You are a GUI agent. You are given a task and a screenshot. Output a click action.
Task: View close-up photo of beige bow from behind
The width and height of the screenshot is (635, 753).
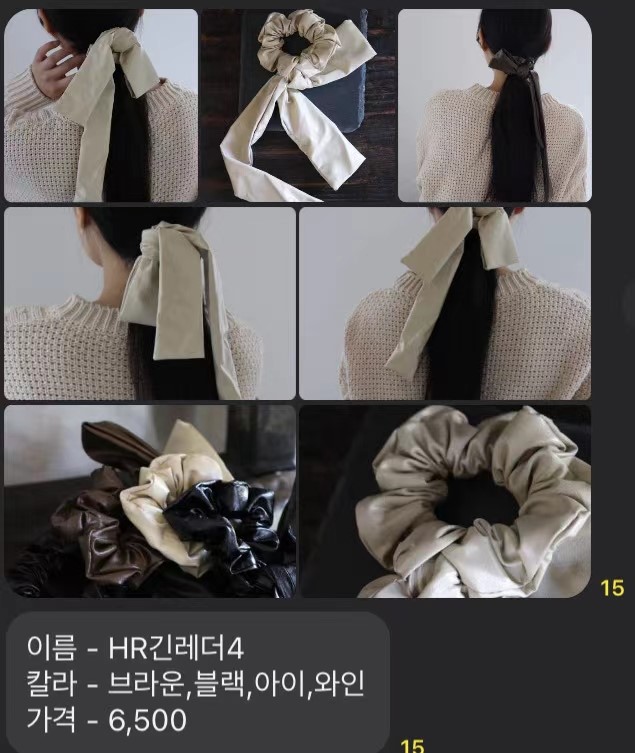pos(150,303)
